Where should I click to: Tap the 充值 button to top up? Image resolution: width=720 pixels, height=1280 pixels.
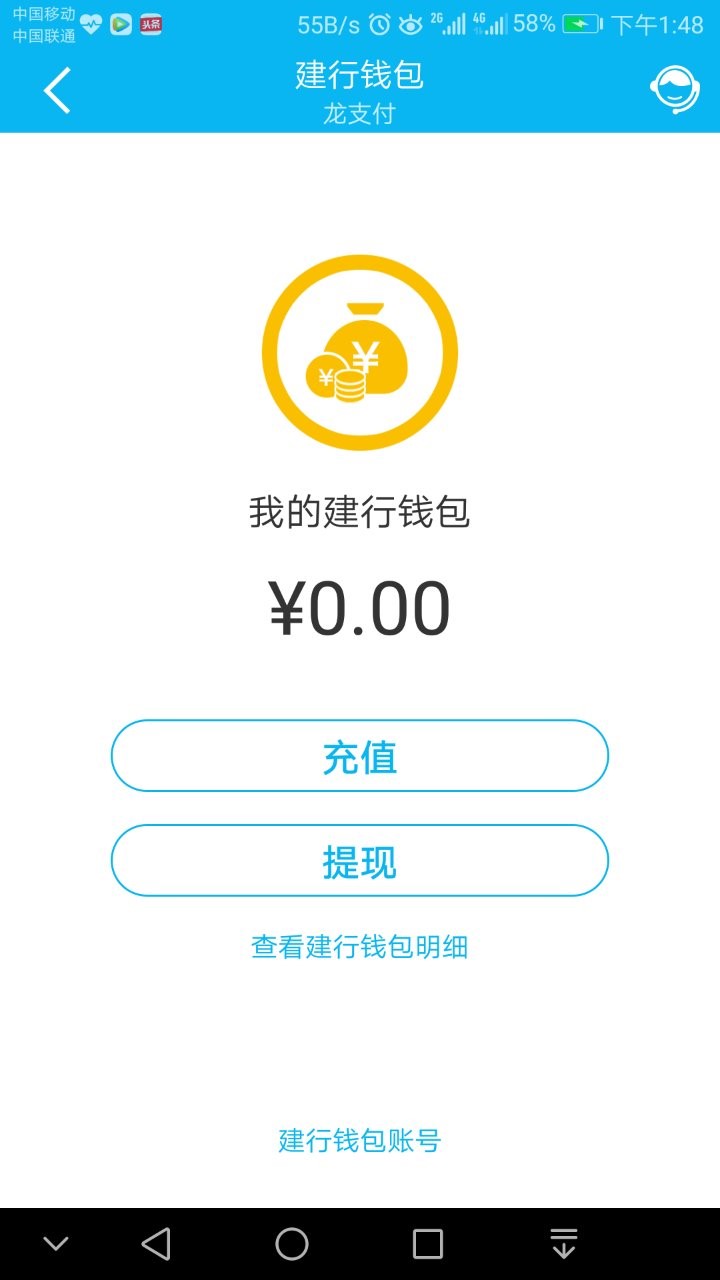[x=360, y=756]
